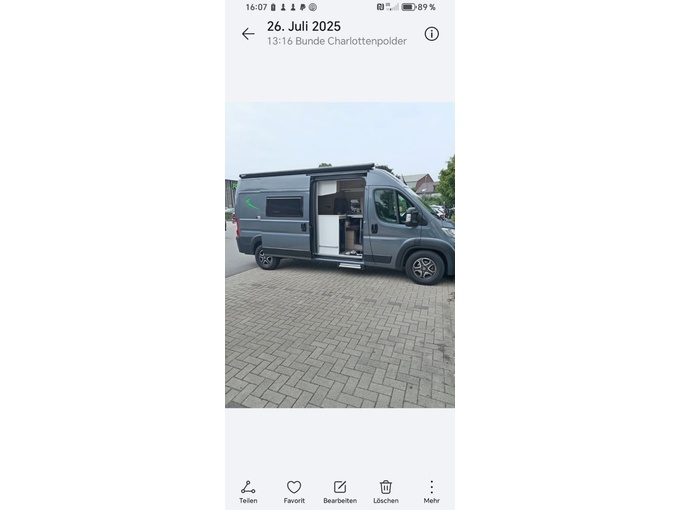
Task: Go back using the arrow
Action: [248, 34]
